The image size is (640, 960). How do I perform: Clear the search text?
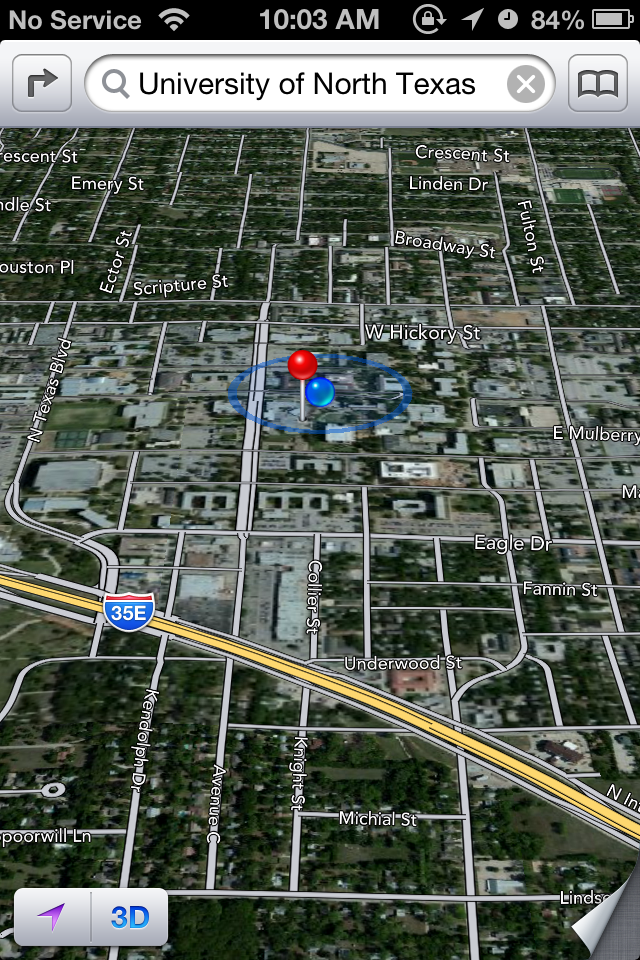click(x=527, y=84)
